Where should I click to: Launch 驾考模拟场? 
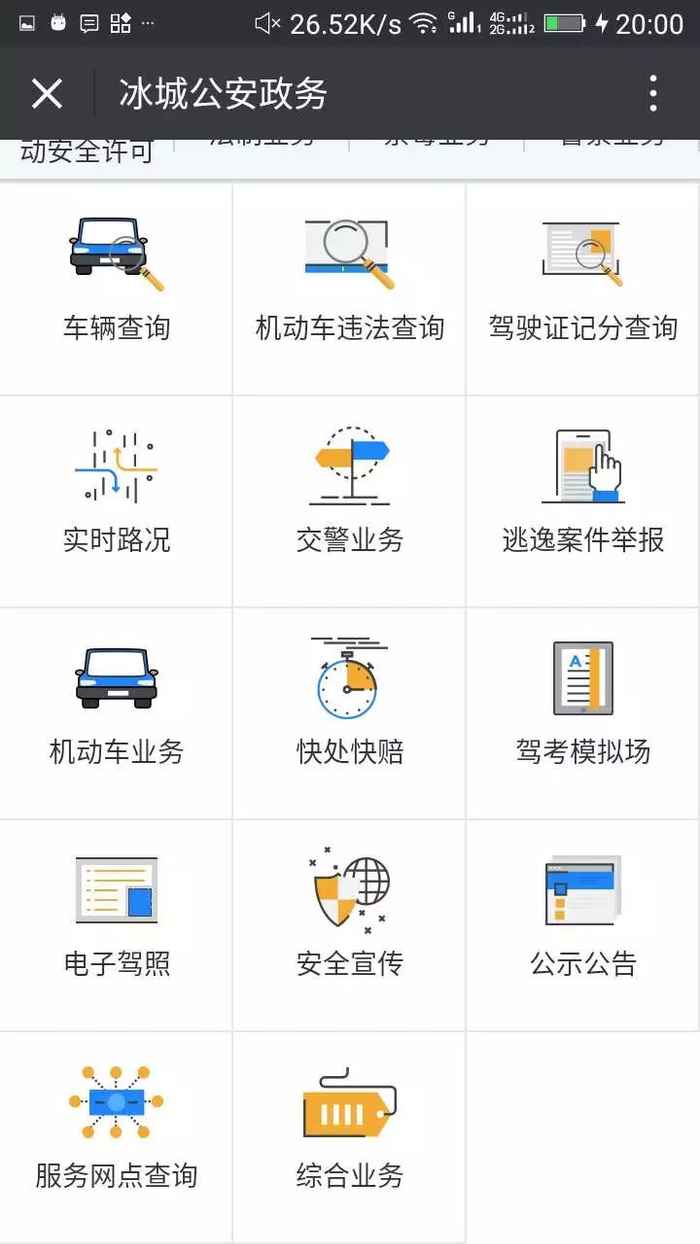coord(583,712)
